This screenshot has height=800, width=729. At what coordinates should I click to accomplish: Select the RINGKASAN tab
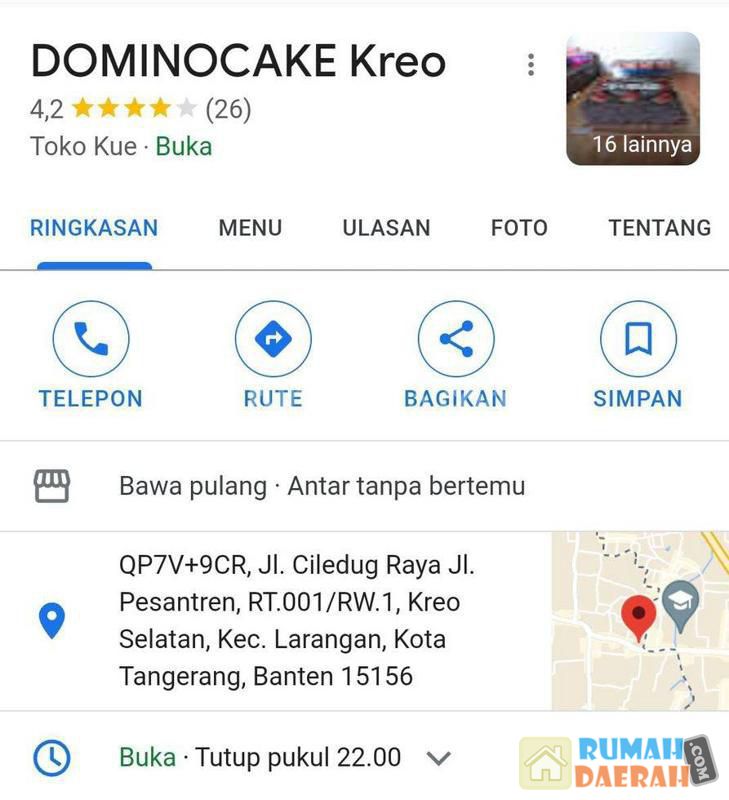tap(94, 228)
